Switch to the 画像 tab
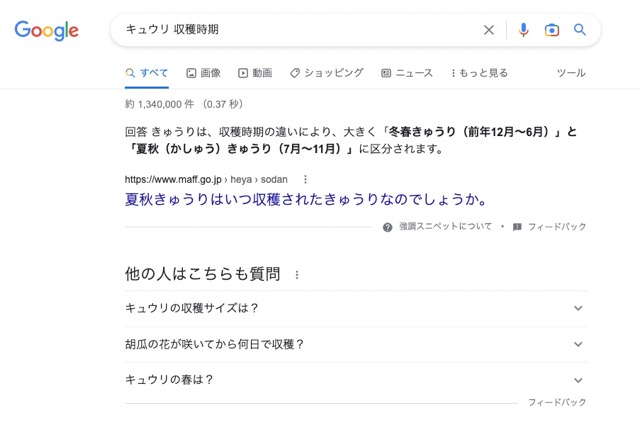The width and height of the screenshot is (640, 435). [203, 73]
